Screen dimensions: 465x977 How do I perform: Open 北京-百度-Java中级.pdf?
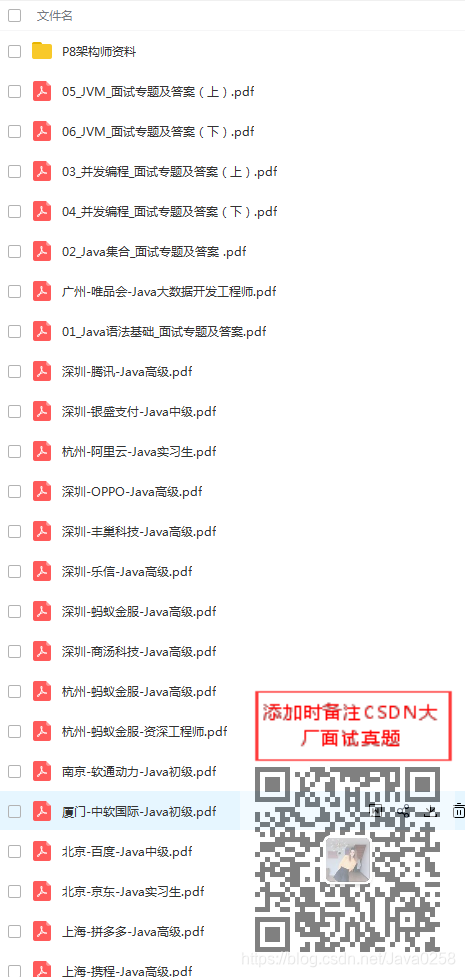(x=127, y=851)
